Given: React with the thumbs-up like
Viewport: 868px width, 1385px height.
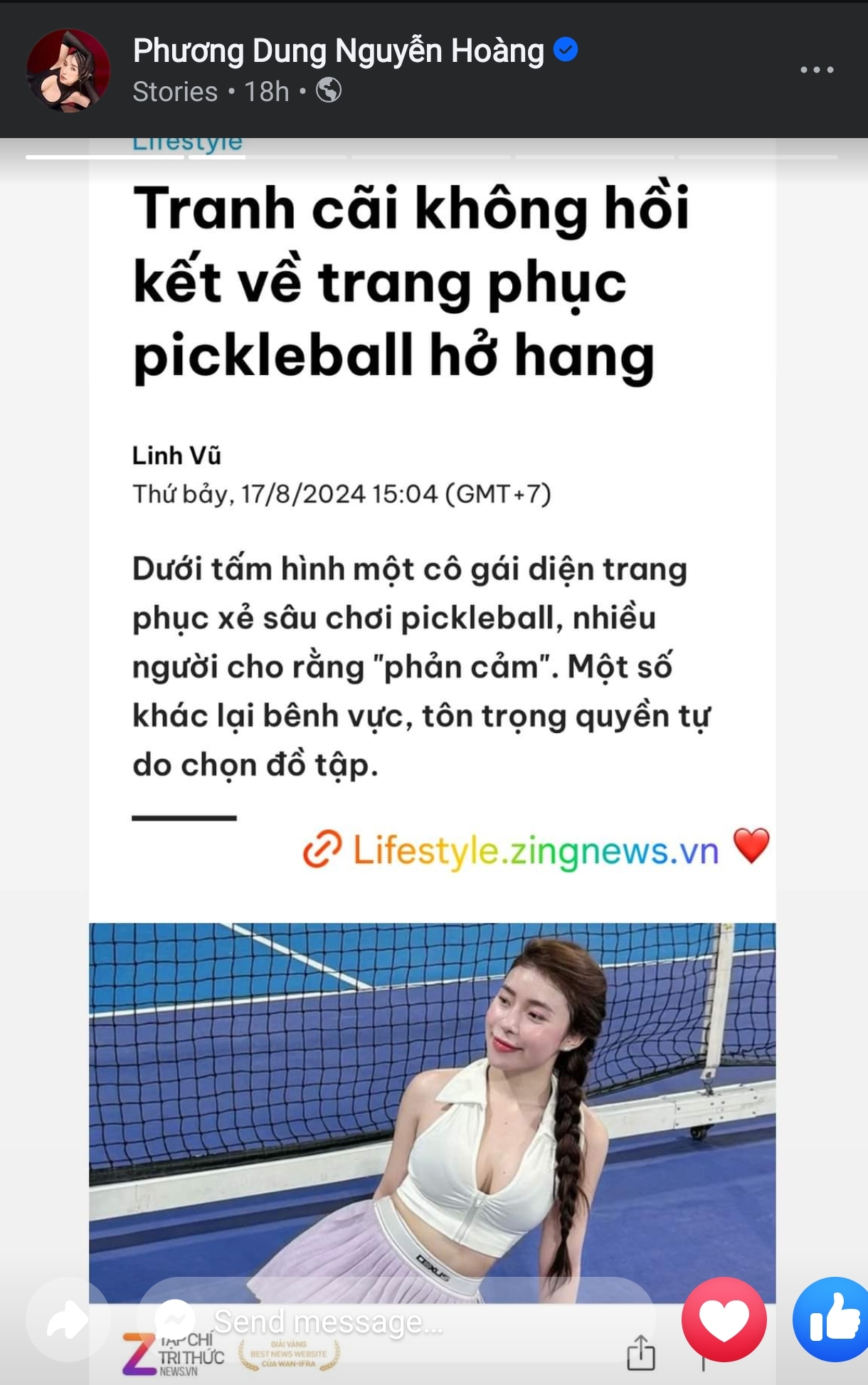Looking at the screenshot, I should (834, 1319).
